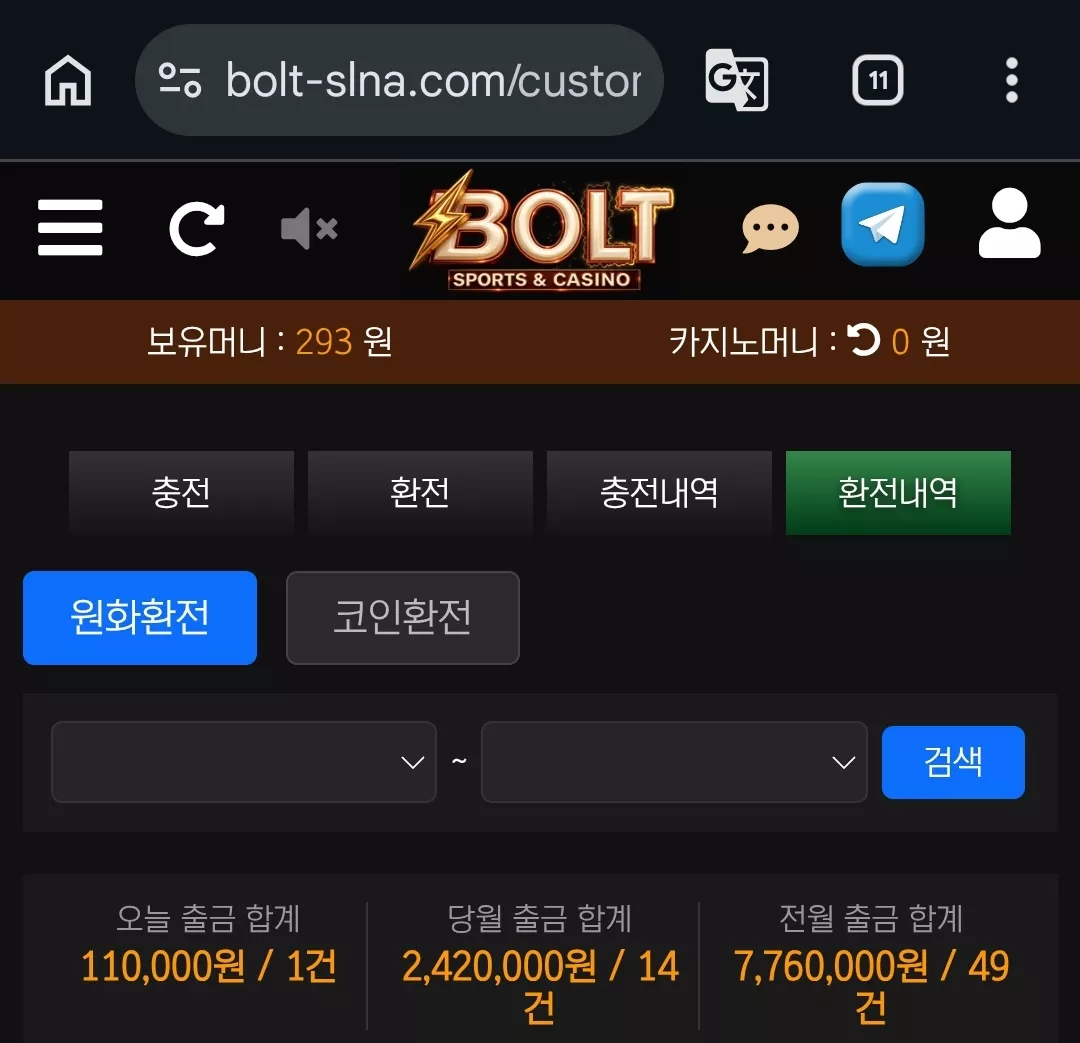Tap the browser home button
This screenshot has width=1080, height=1043.
tap(68, 81)
